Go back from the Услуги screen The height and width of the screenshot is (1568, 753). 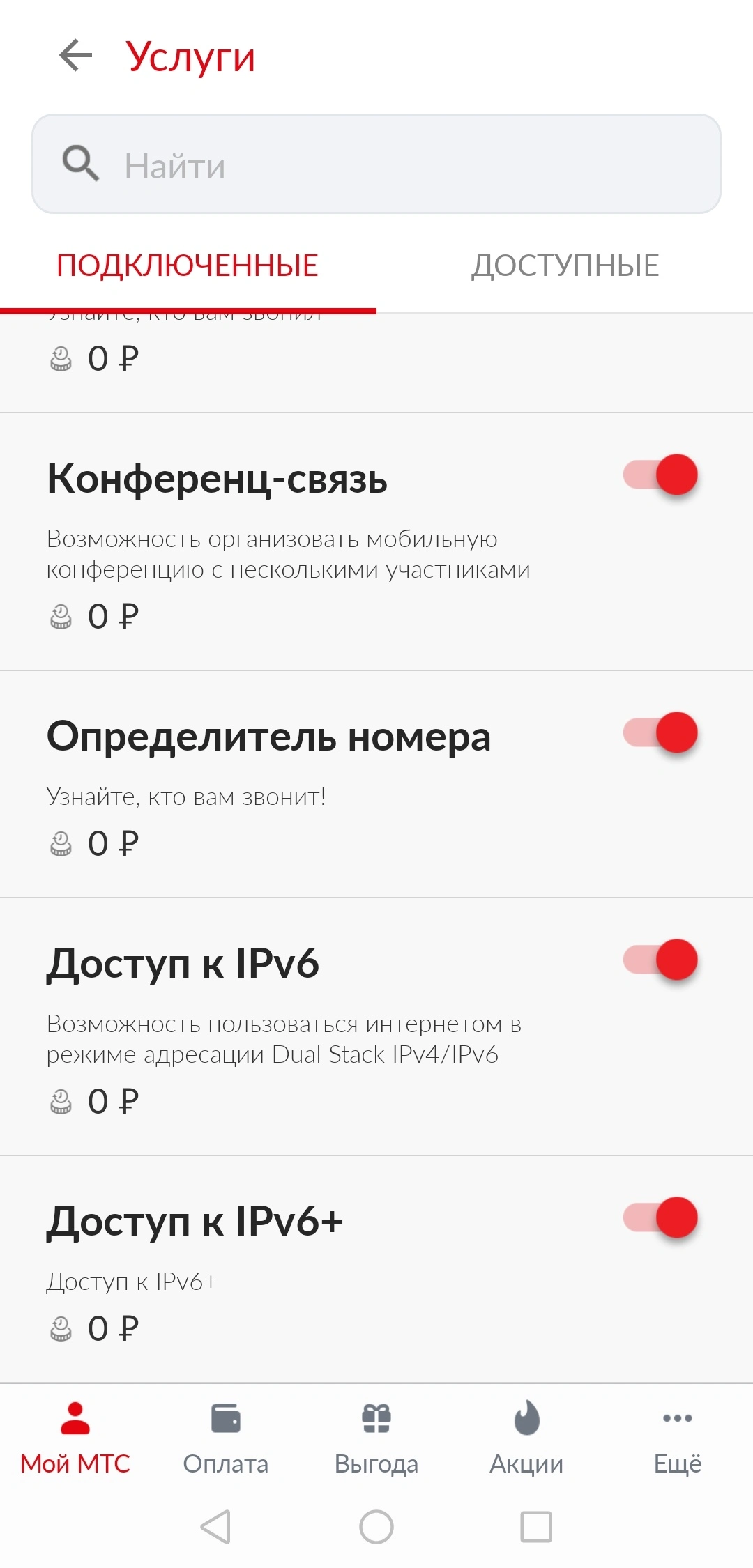pos(76,56)
